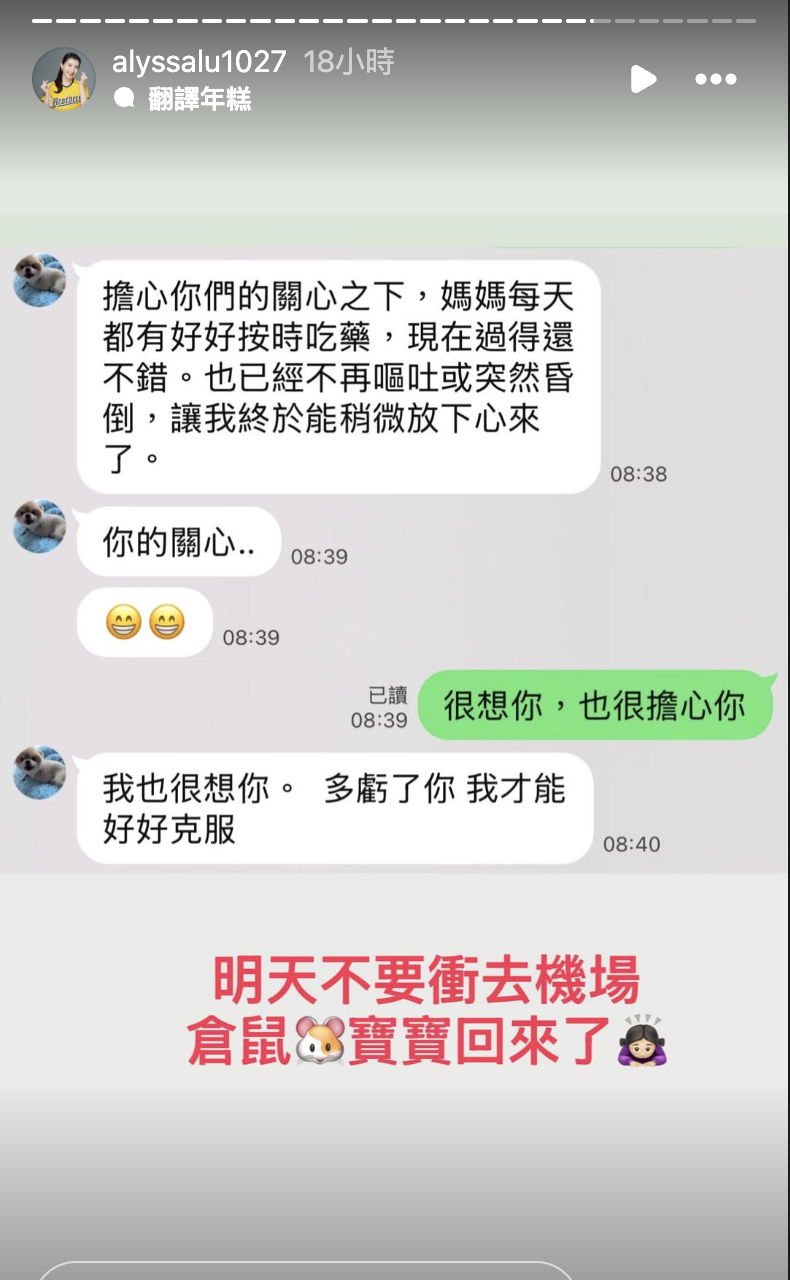
Task: Tap the dashed story progress bar at top
Action: 395,17
